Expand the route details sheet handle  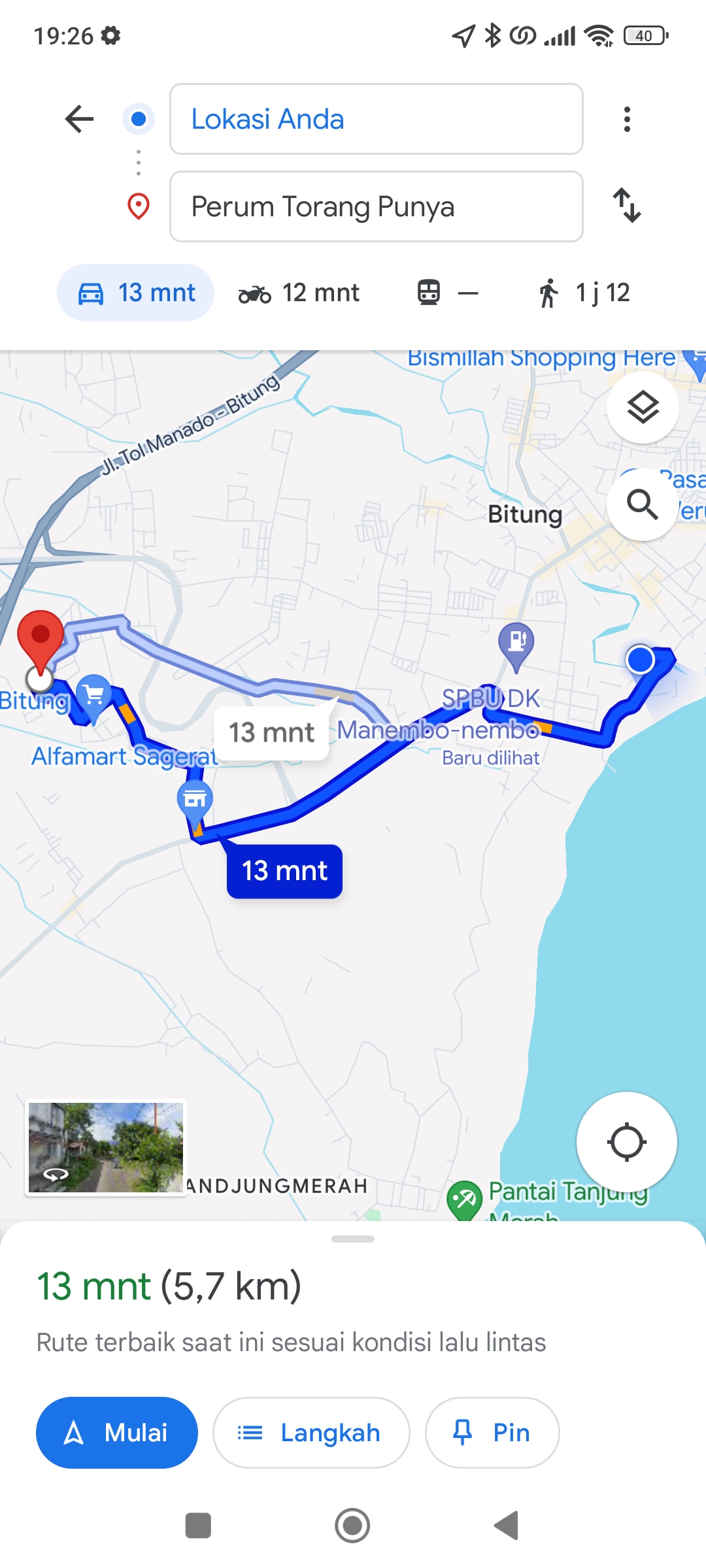pyautogui.click(x=353, y=1239)
